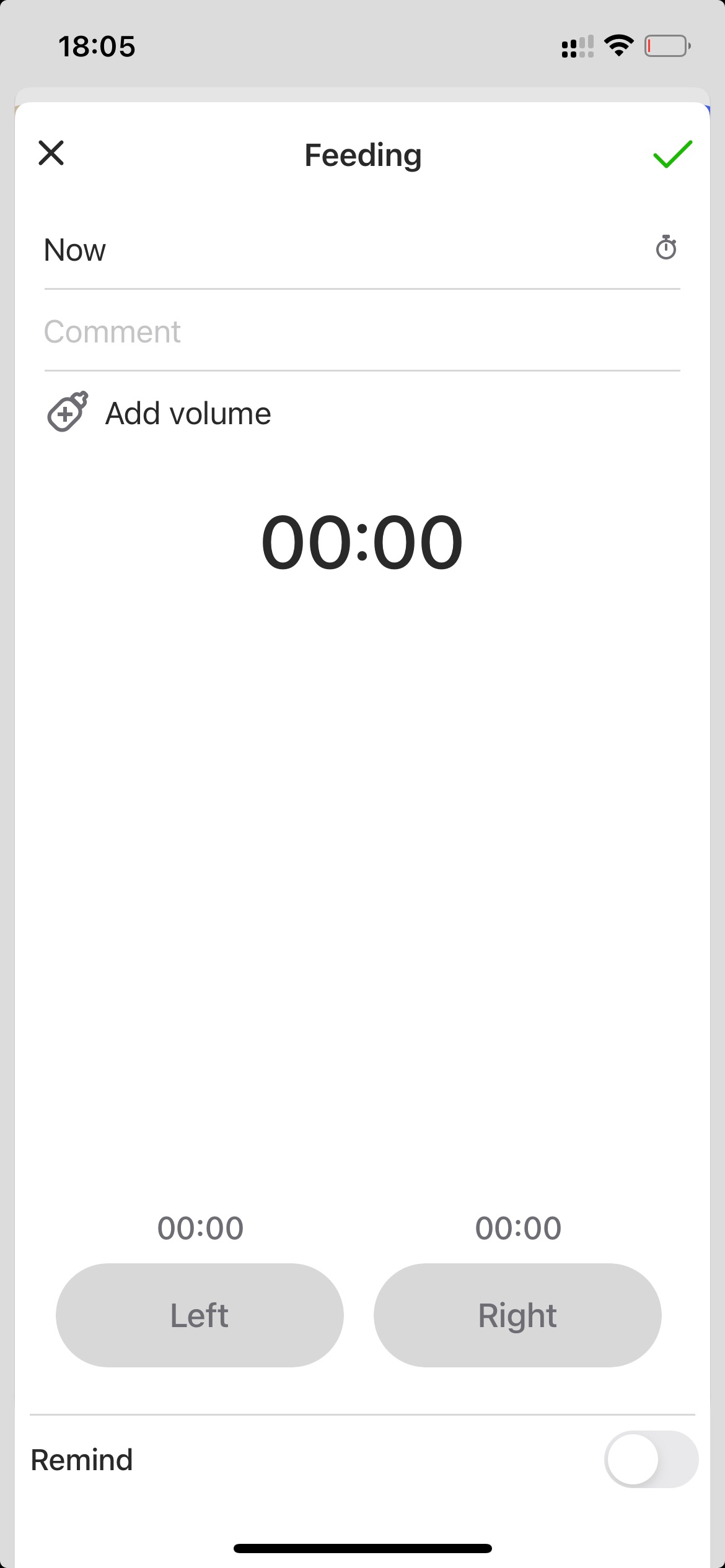
Task: Add volume to the feeding
Action: [x=159, y=412]
